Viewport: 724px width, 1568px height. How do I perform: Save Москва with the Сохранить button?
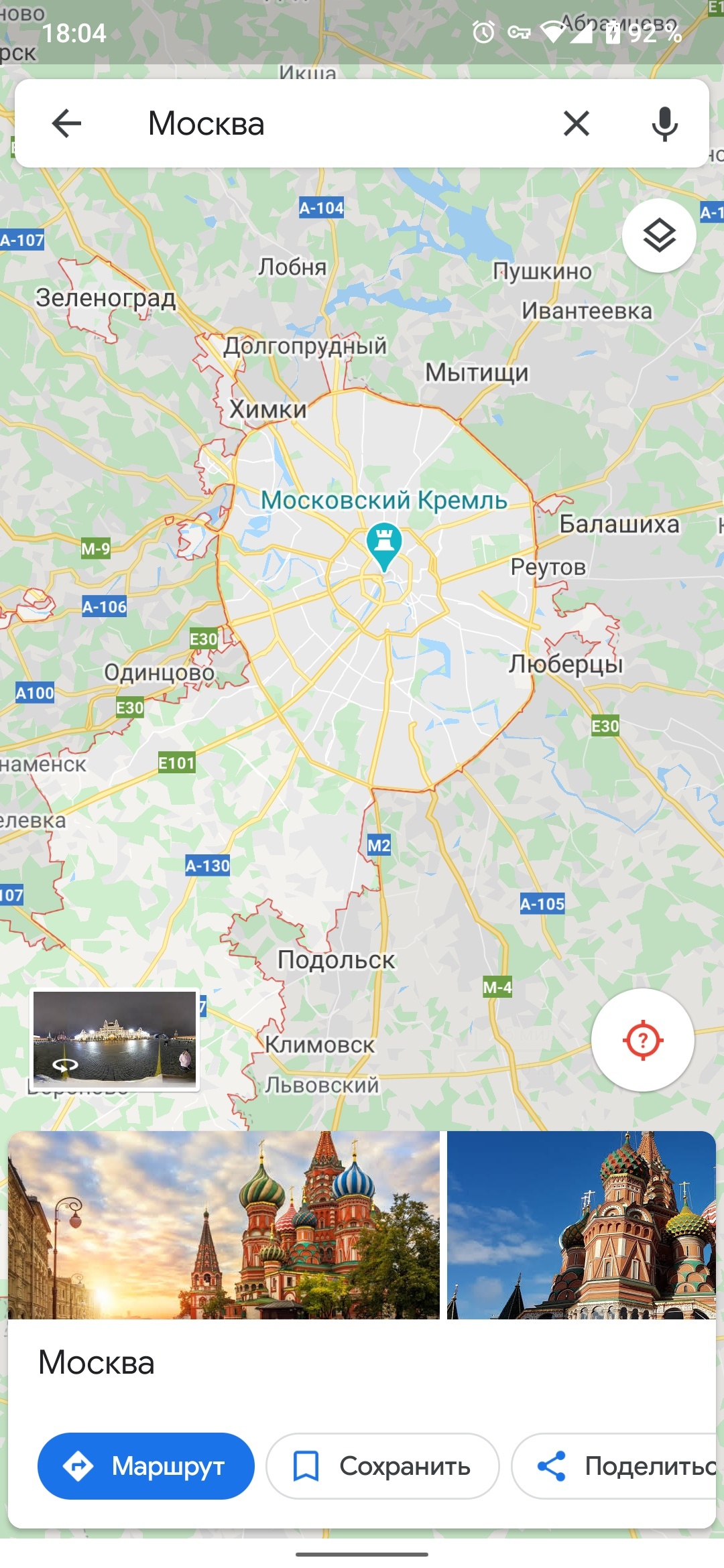(x=382, y=1466)
